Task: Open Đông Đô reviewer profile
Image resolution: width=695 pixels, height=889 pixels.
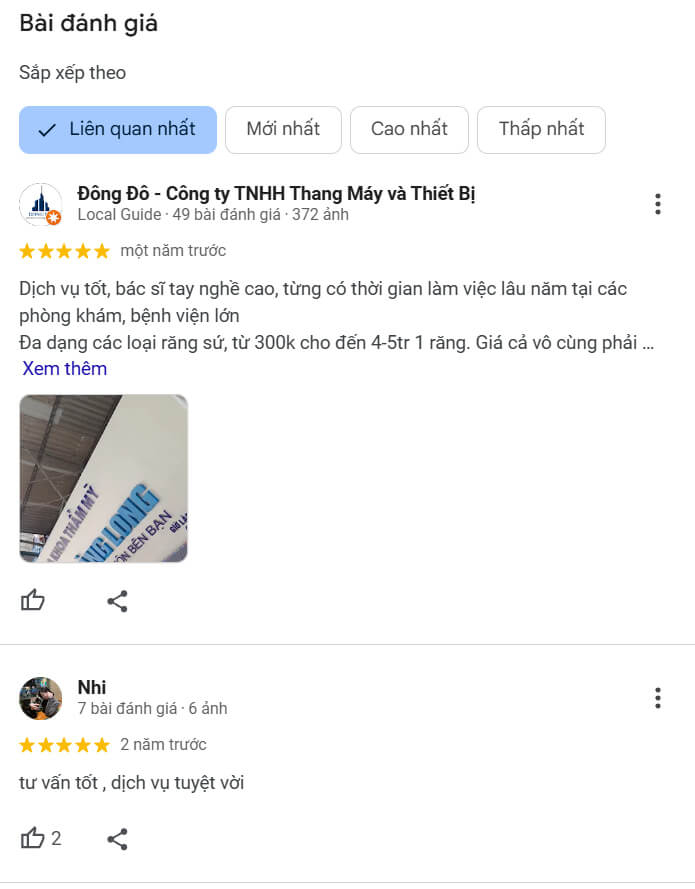Action: 275,194
